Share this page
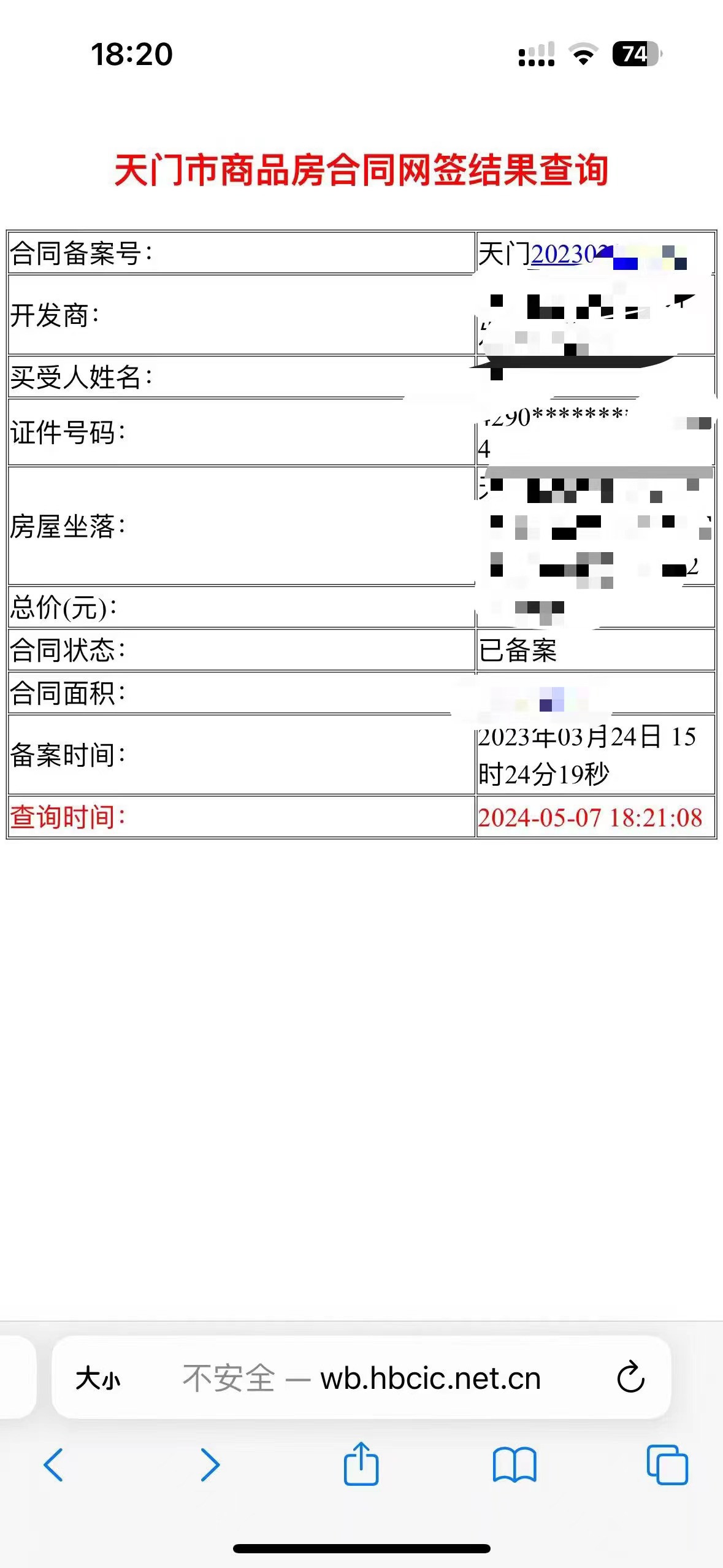This screenshot has width=723, height=1568. pyautogui.click(x=361, y=1464)
